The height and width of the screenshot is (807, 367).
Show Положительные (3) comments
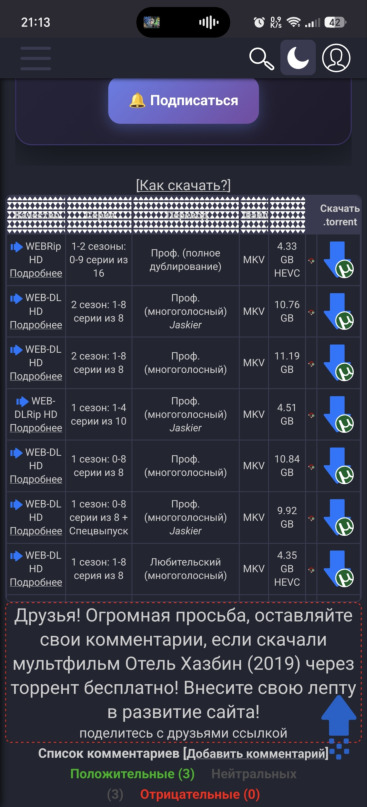[133, 774]
